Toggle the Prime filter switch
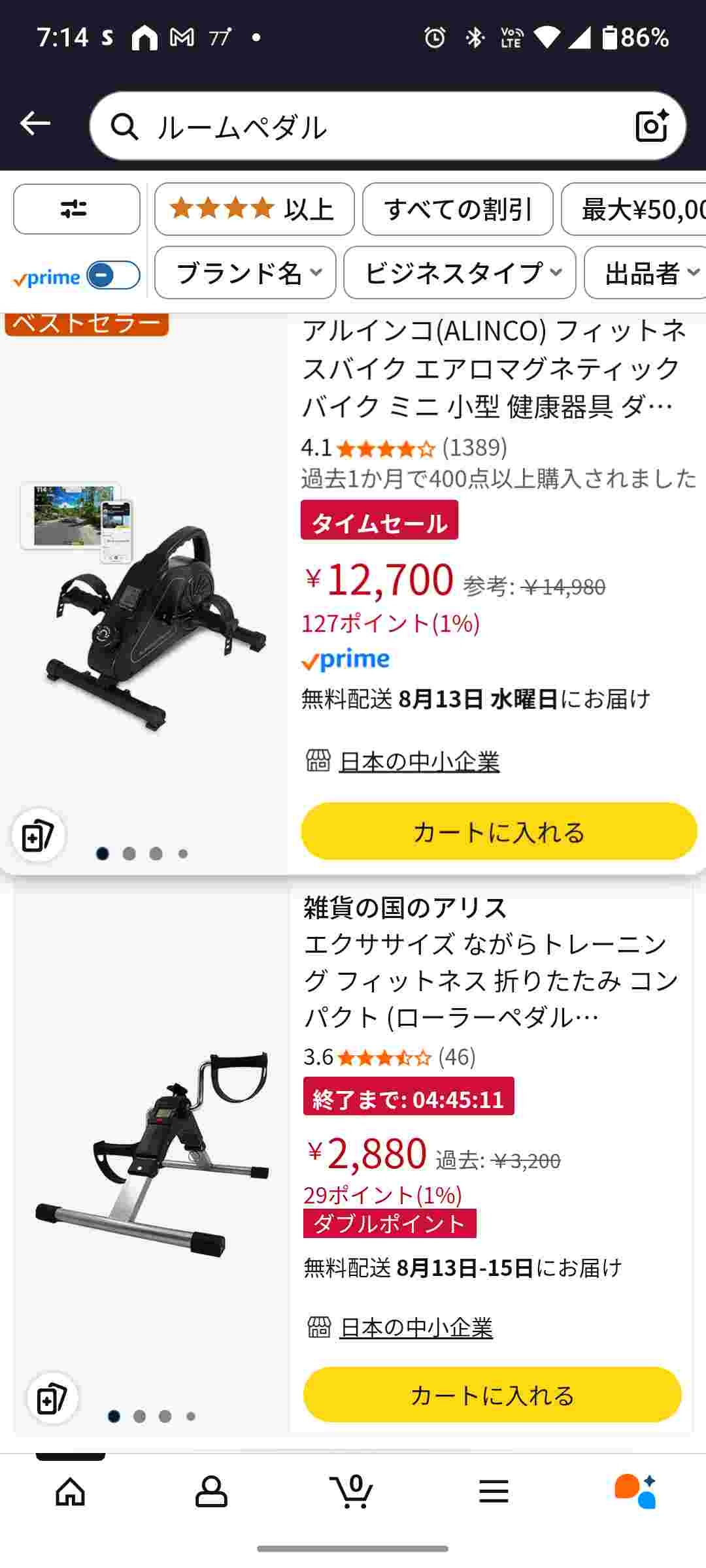Image resolution: width=706 pixels, height=1568 pixels. tap(113, 275)
